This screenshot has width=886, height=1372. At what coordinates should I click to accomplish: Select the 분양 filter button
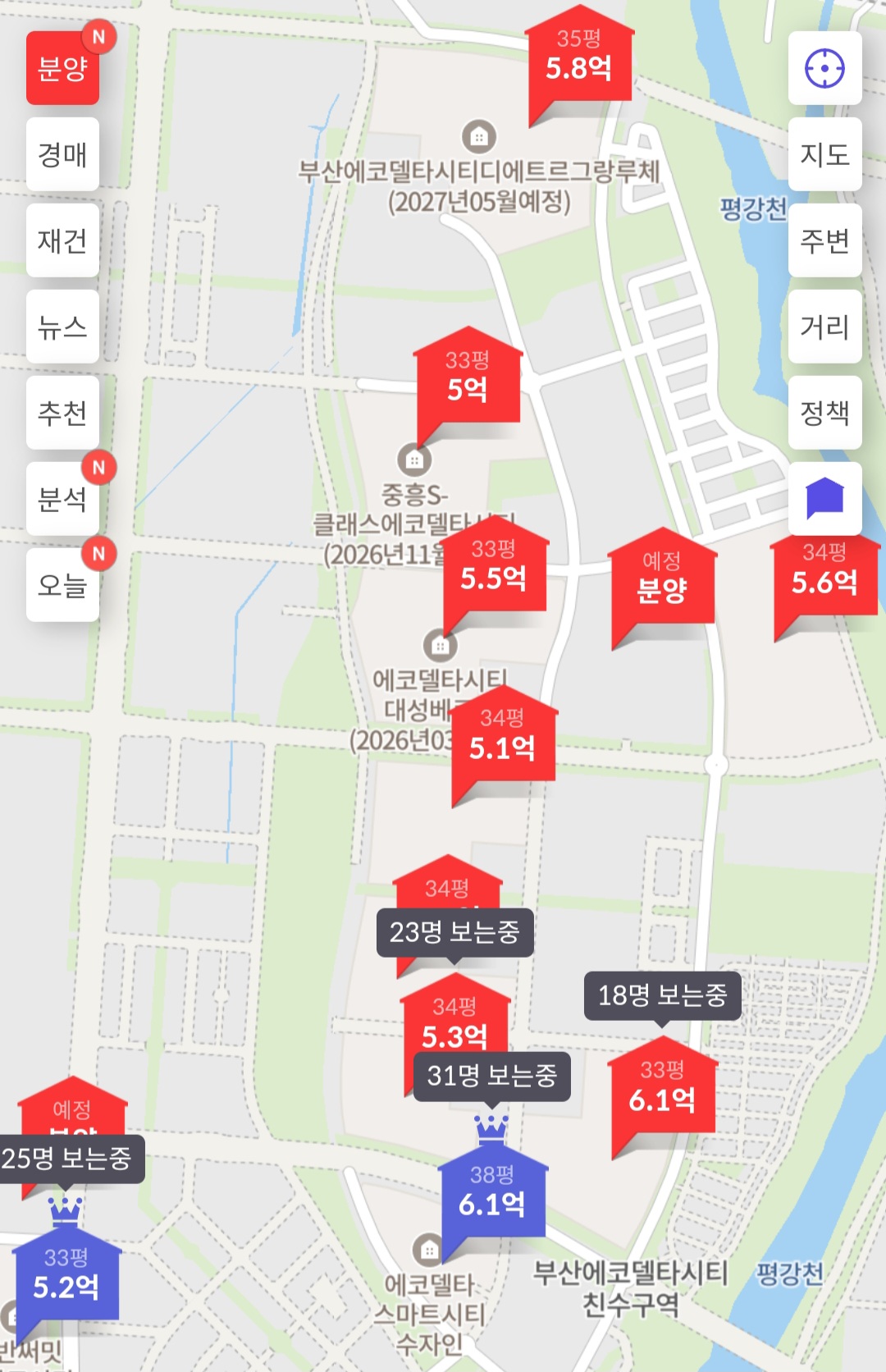tap(62, 68)
